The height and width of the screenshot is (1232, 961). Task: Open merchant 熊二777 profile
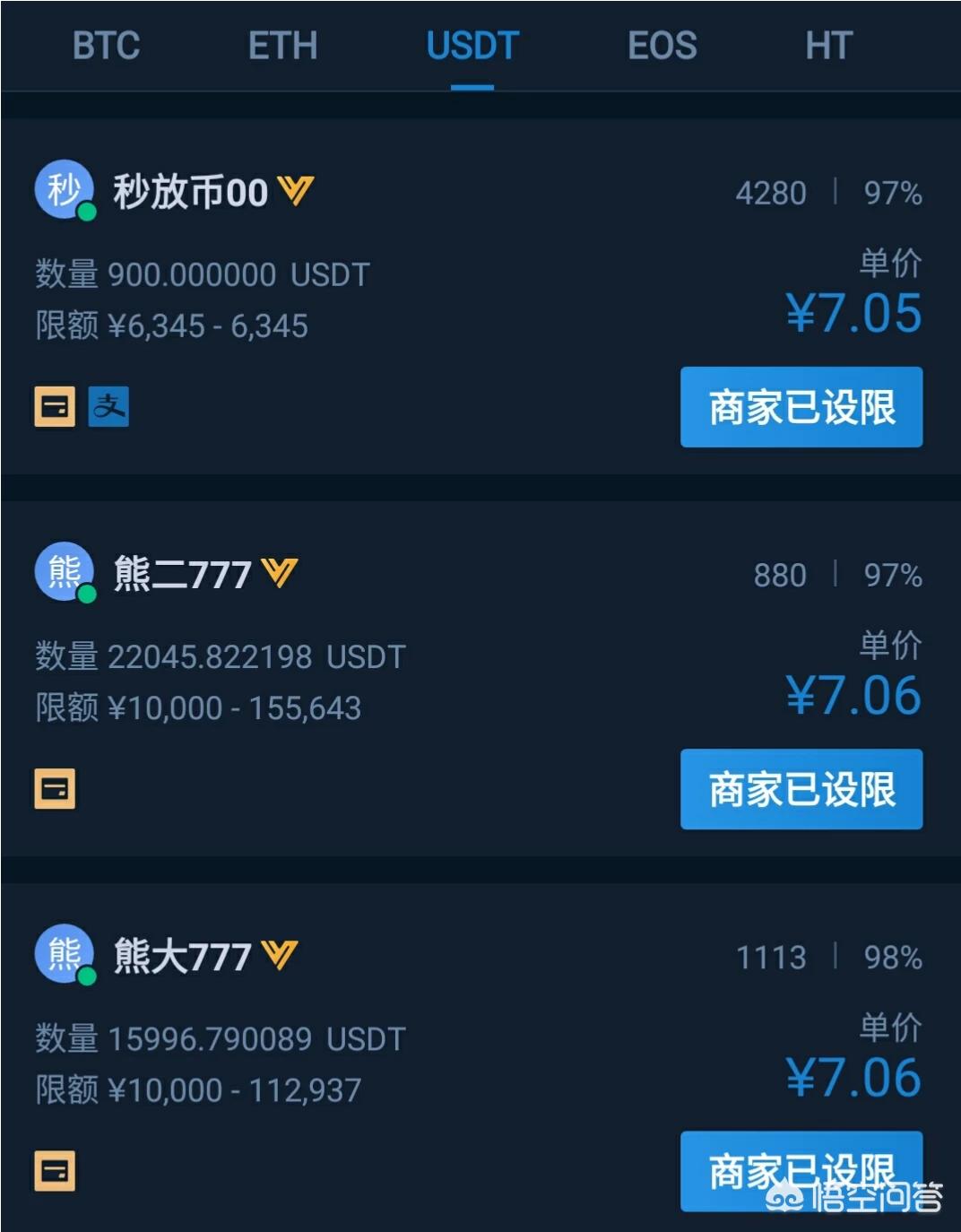click(x=182, y=574)
